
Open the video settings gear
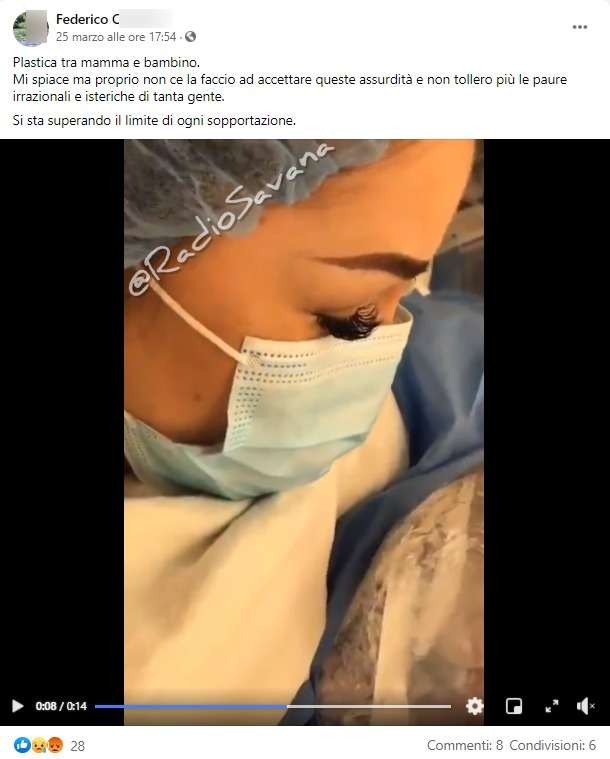click(x=475, y=706)
